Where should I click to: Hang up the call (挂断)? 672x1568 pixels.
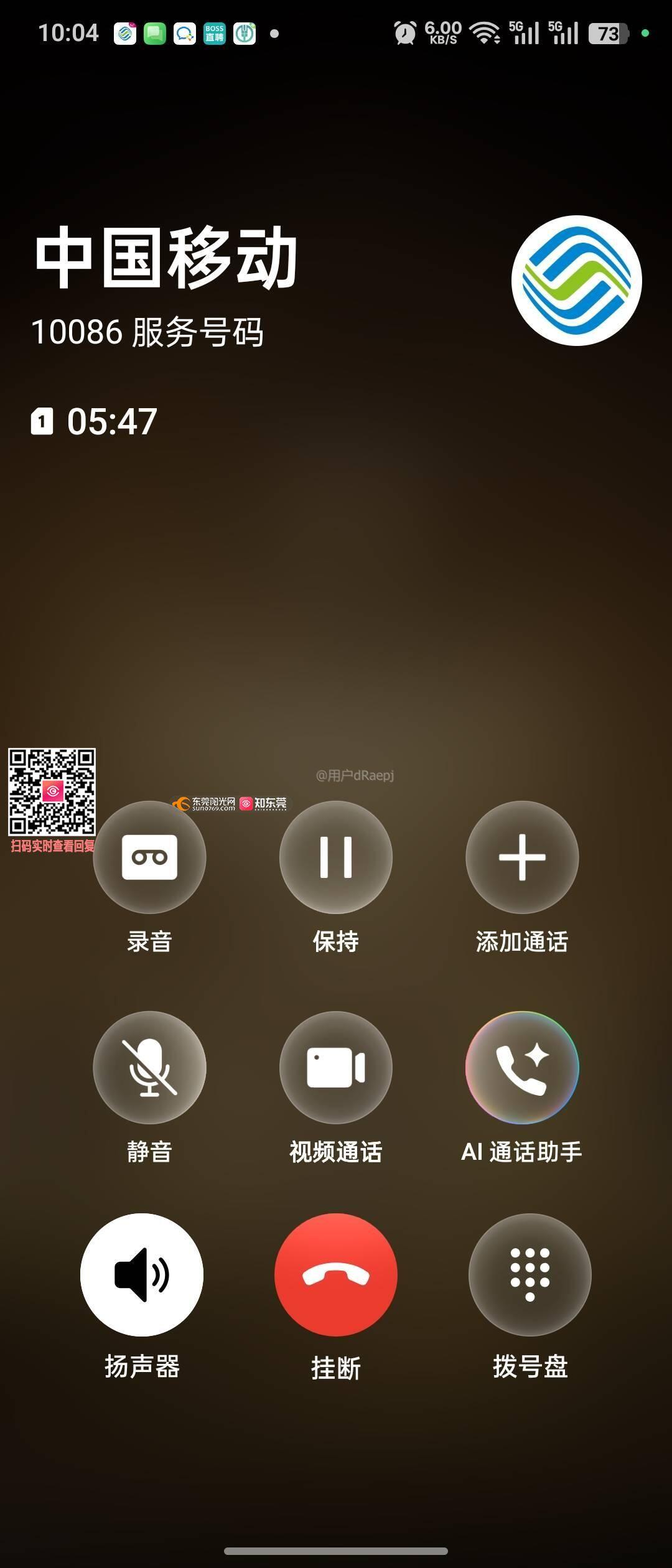pos(336,1275)
